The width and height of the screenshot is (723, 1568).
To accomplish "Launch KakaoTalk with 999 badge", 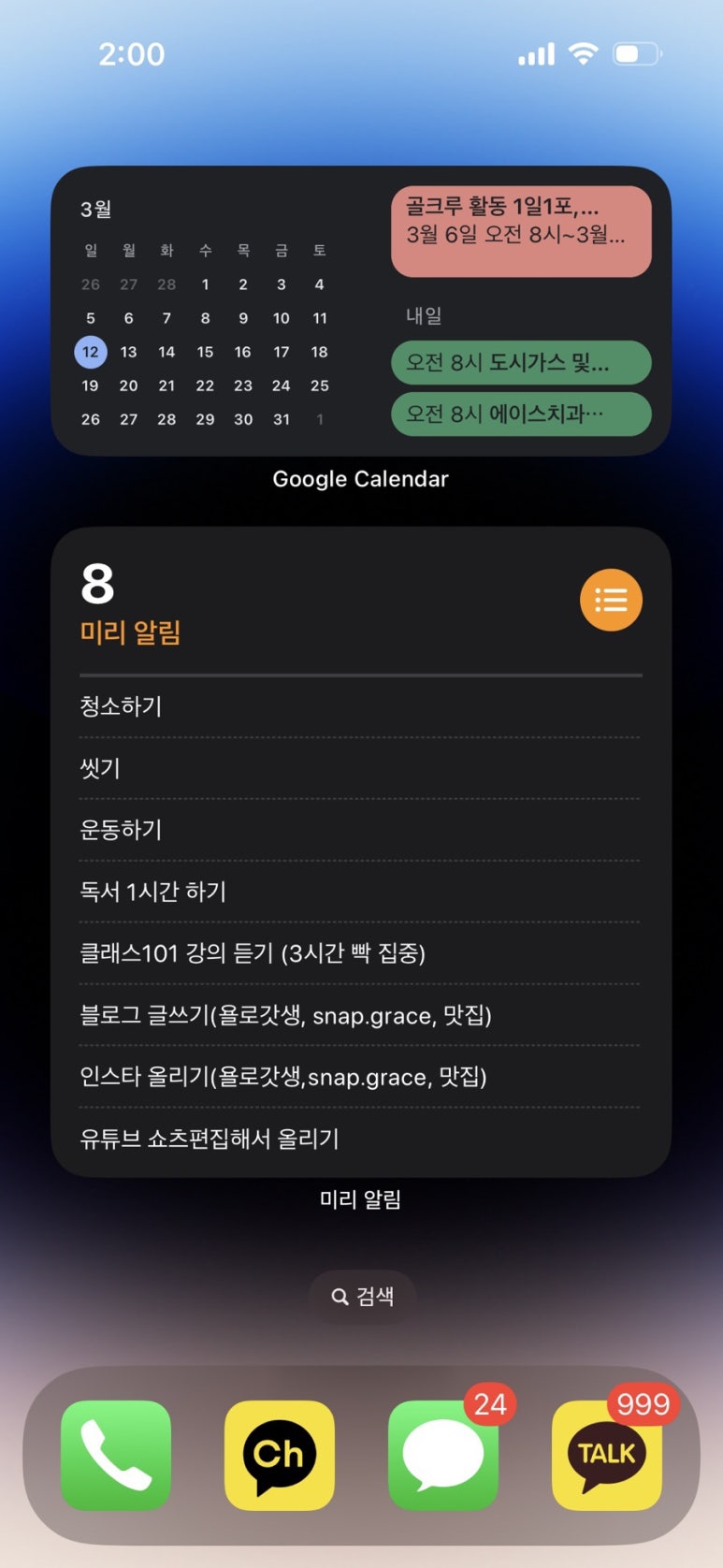I will point(606,1455).
